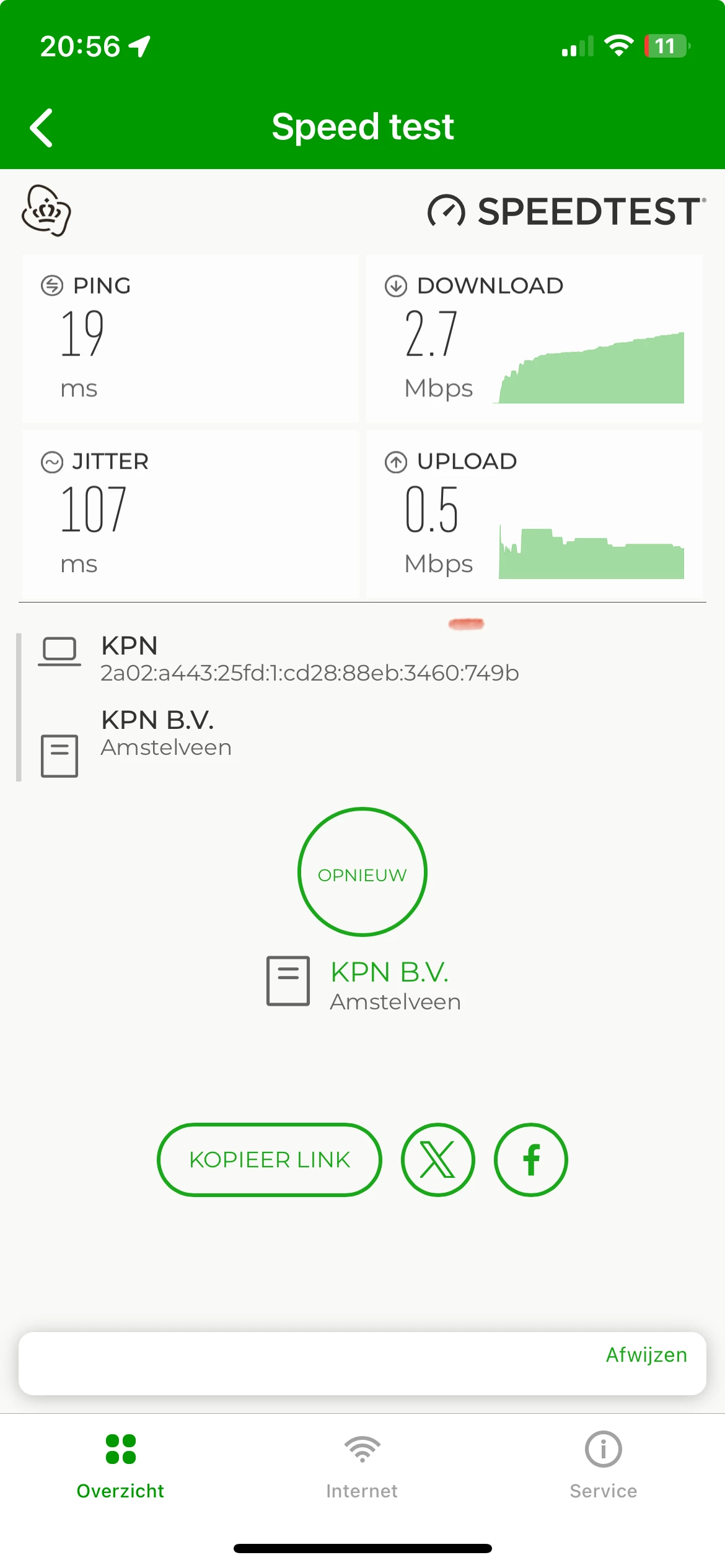Share the speed test result on X

[438, 1160]
